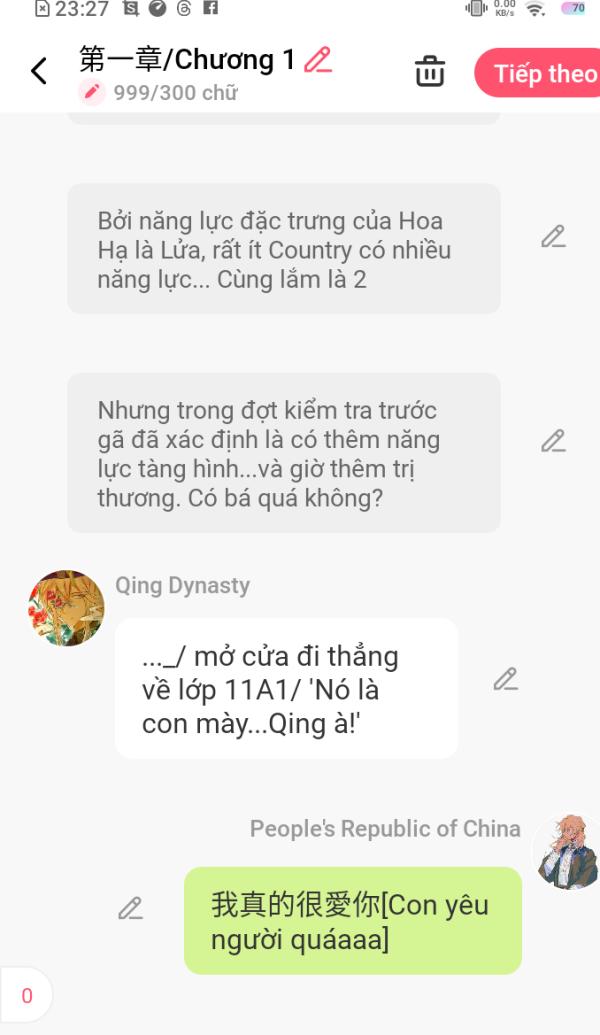Edit the chapter title Chương 1
Screen dimensions: 600x1035
tap(318, 60)
